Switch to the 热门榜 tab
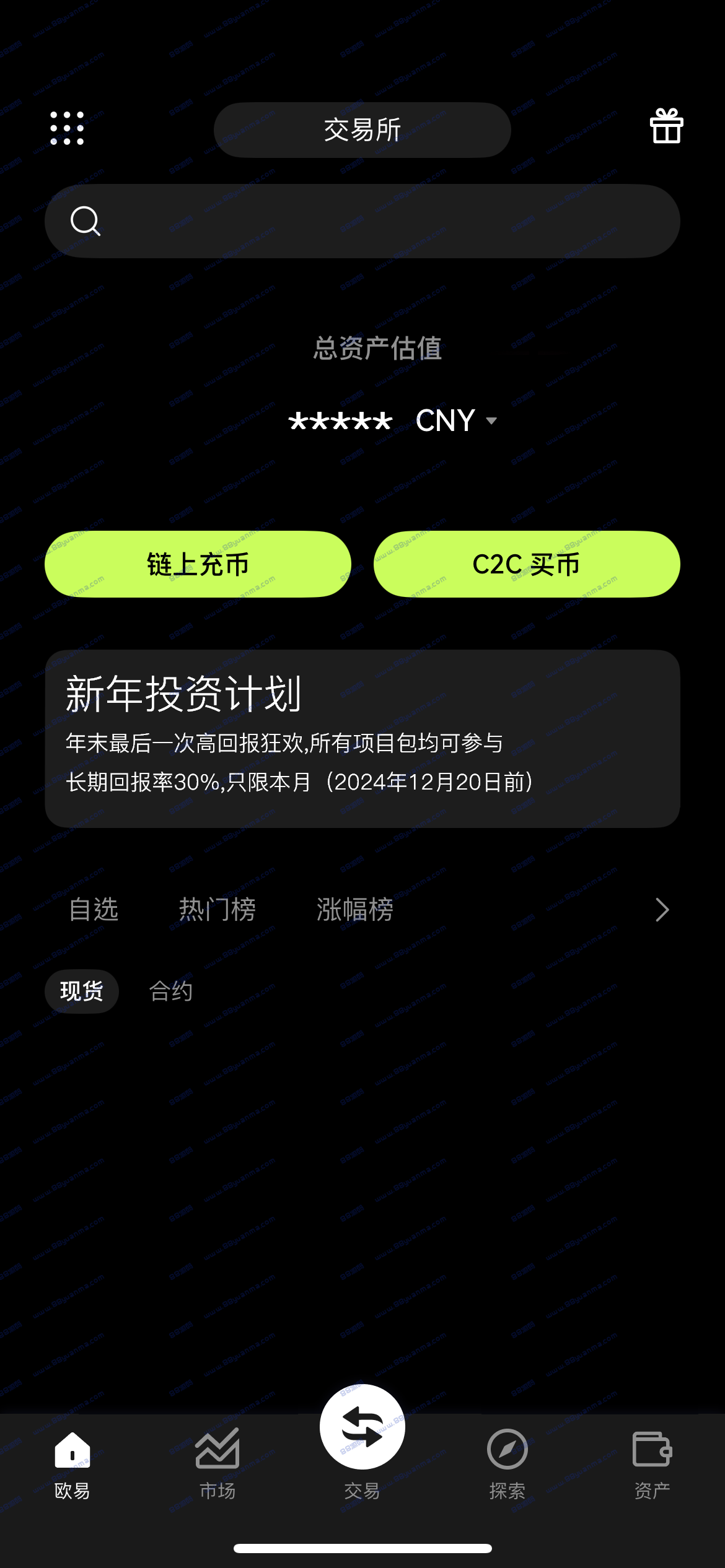This screenshot has width=725, height=1568. (217, 910)
